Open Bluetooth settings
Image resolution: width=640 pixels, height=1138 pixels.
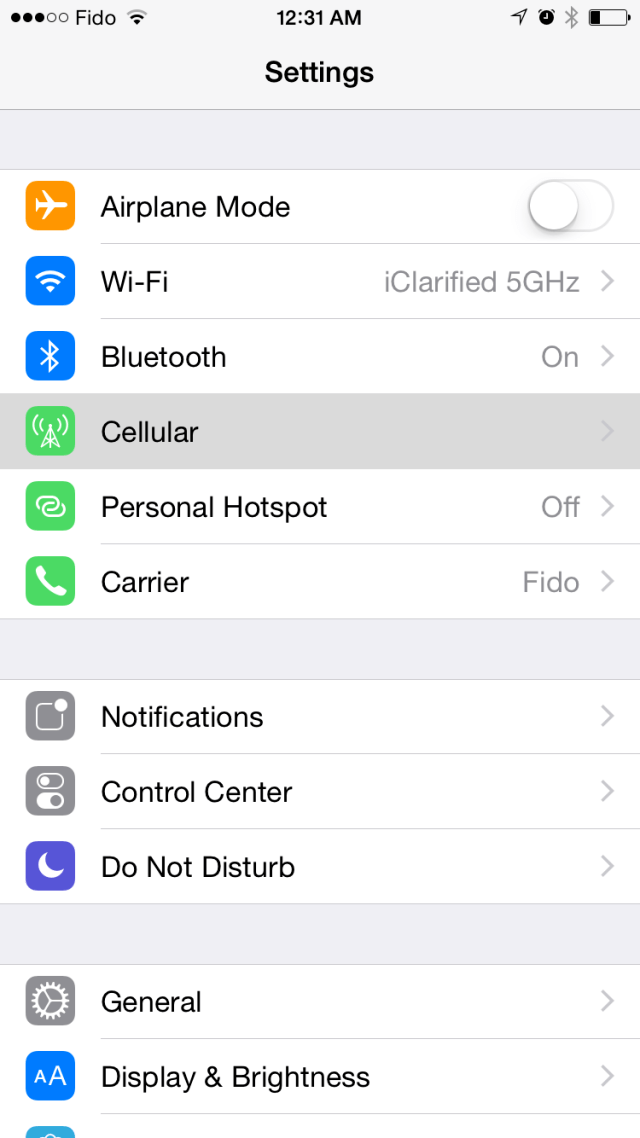[320, 357]
